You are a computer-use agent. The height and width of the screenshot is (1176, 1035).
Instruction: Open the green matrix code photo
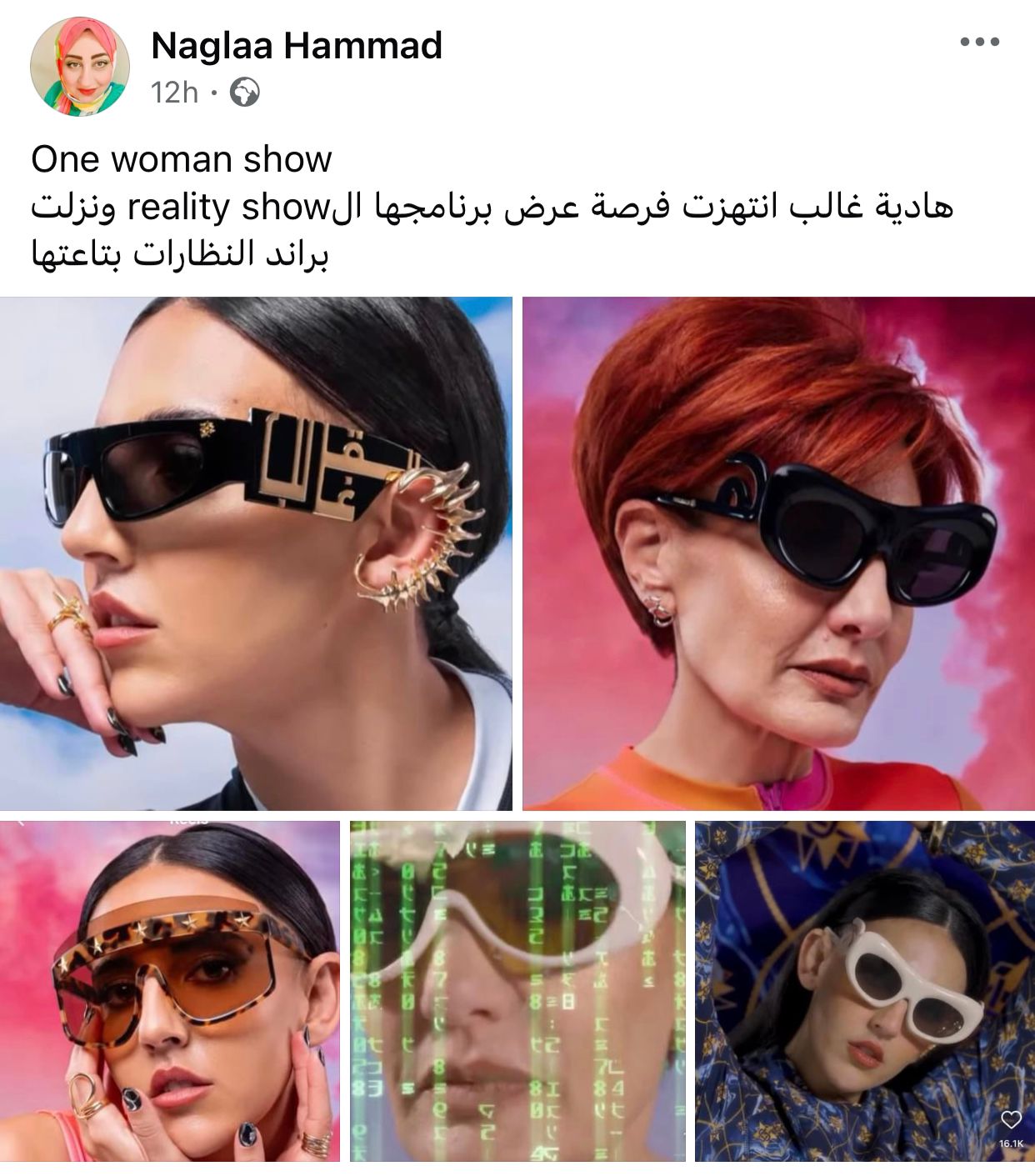[517, 991]
